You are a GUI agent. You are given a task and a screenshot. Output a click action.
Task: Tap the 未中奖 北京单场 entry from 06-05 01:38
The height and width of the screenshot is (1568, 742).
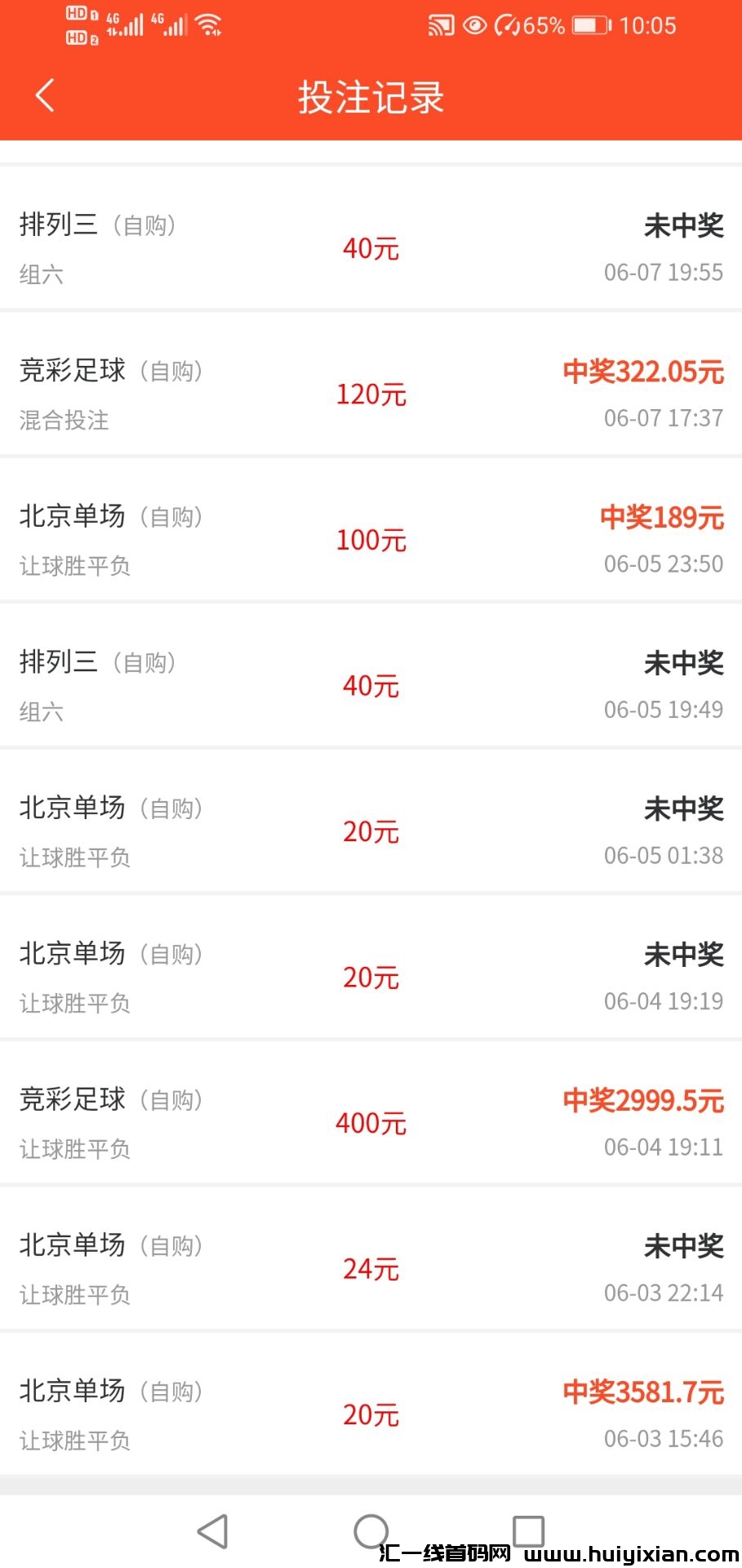tap(371, 829)
